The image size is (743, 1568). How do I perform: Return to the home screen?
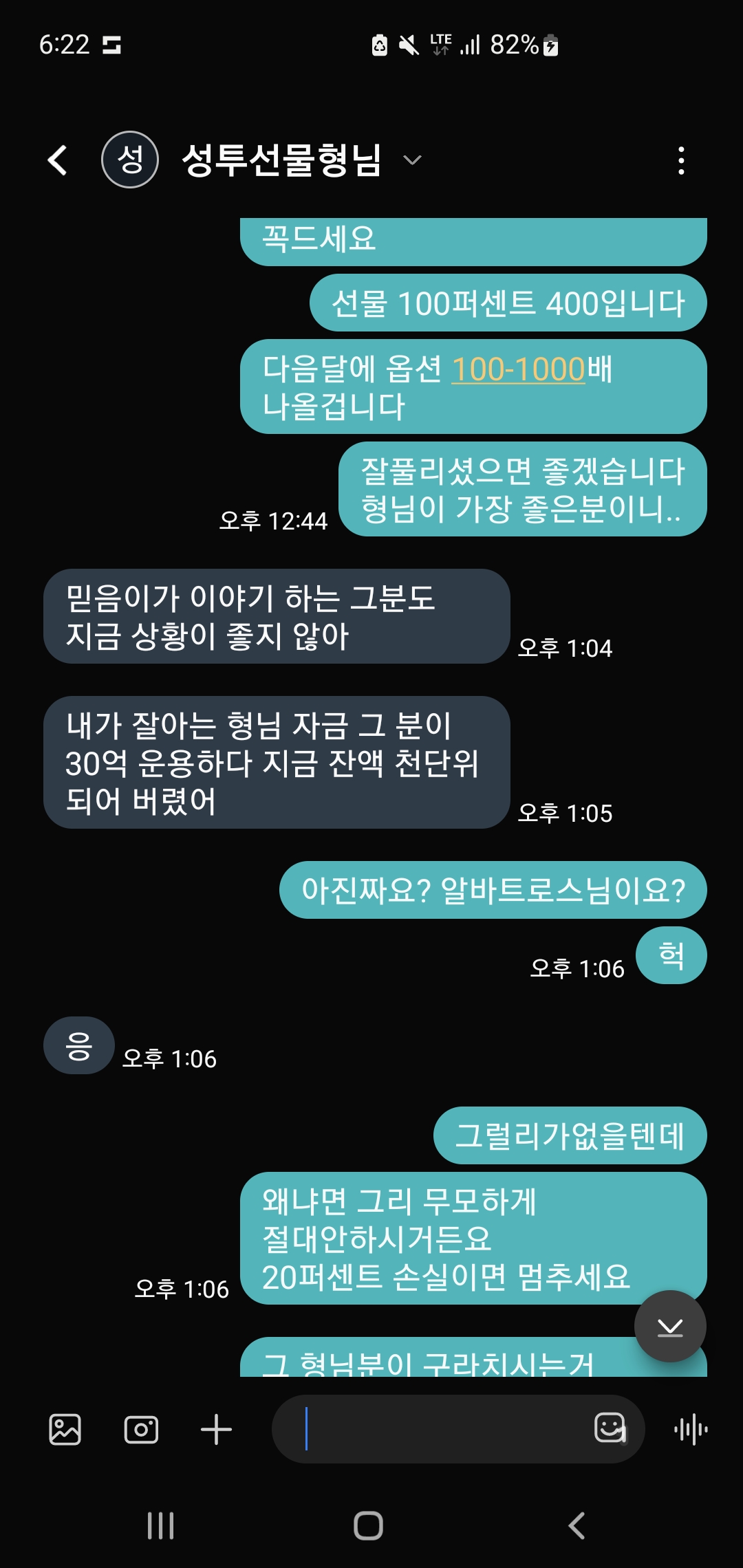coord(368,1525)
